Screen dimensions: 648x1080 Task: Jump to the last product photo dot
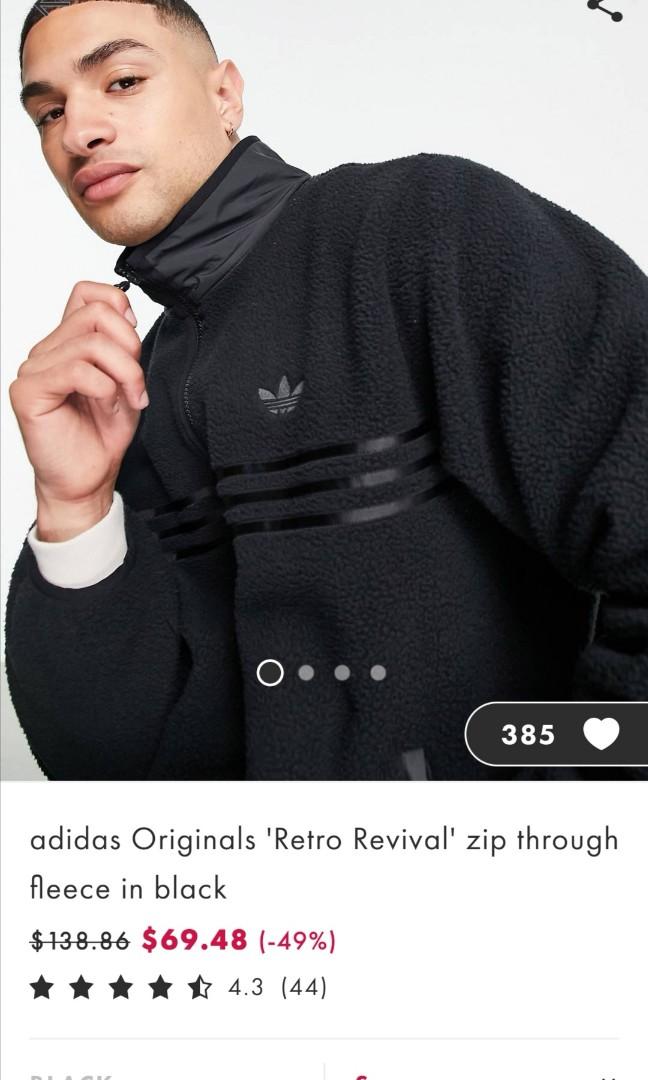[x=378, y=673]
